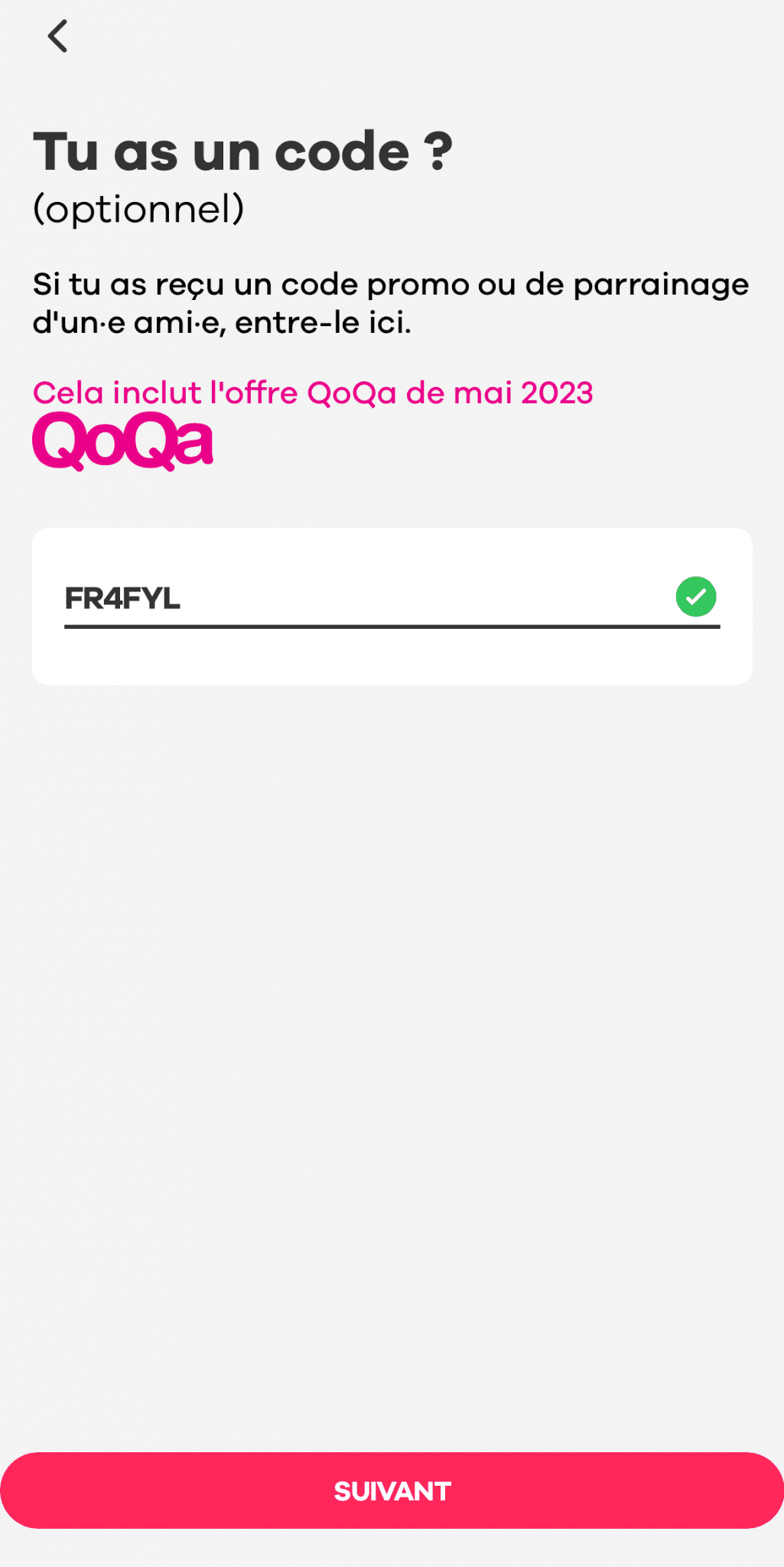Screen dimensions: 784x1567
Task: Select the promo code text FR4FYL
Action: [x=122, y=599]
